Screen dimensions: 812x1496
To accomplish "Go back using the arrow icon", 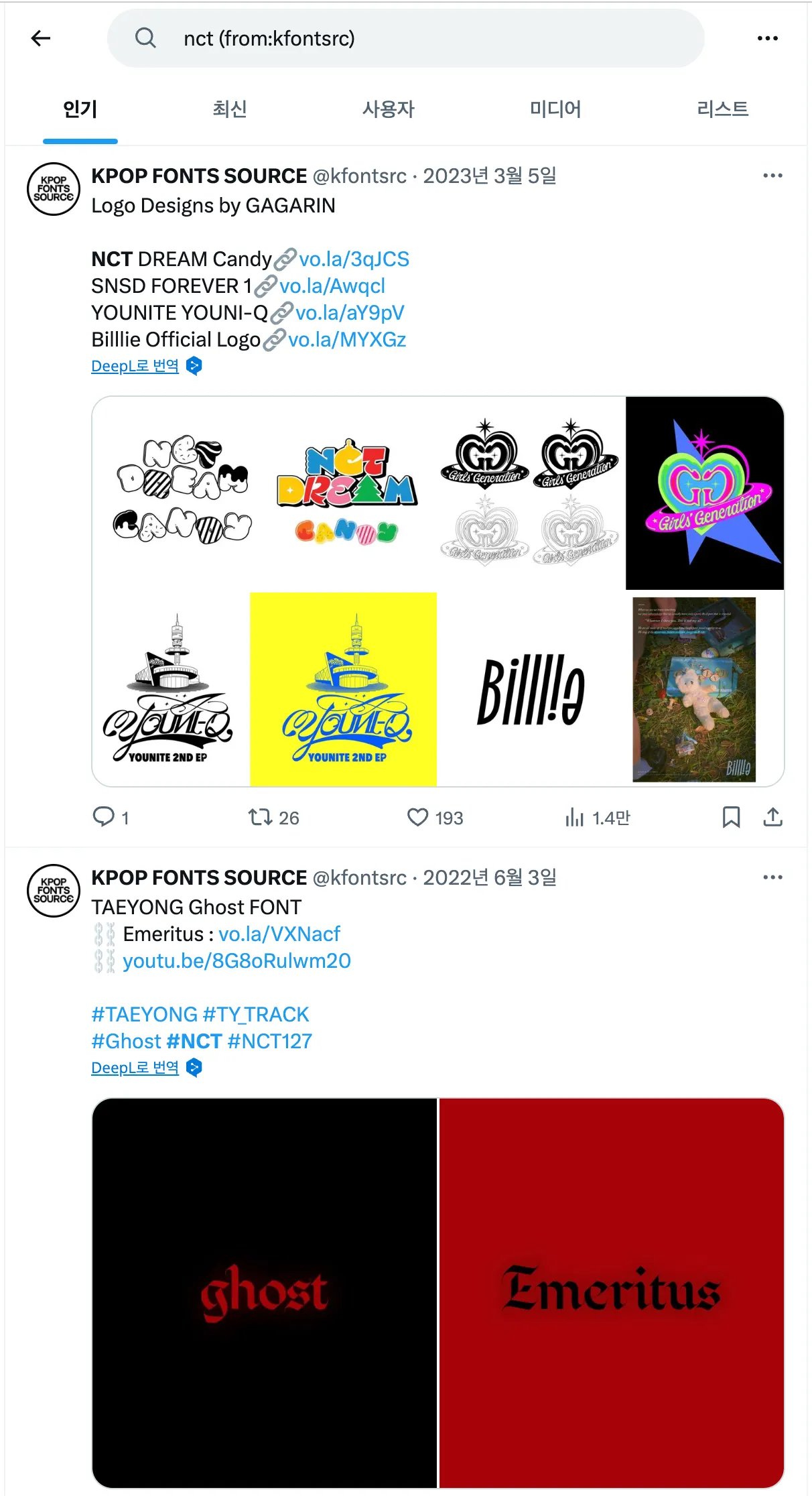I will [41, 38].
